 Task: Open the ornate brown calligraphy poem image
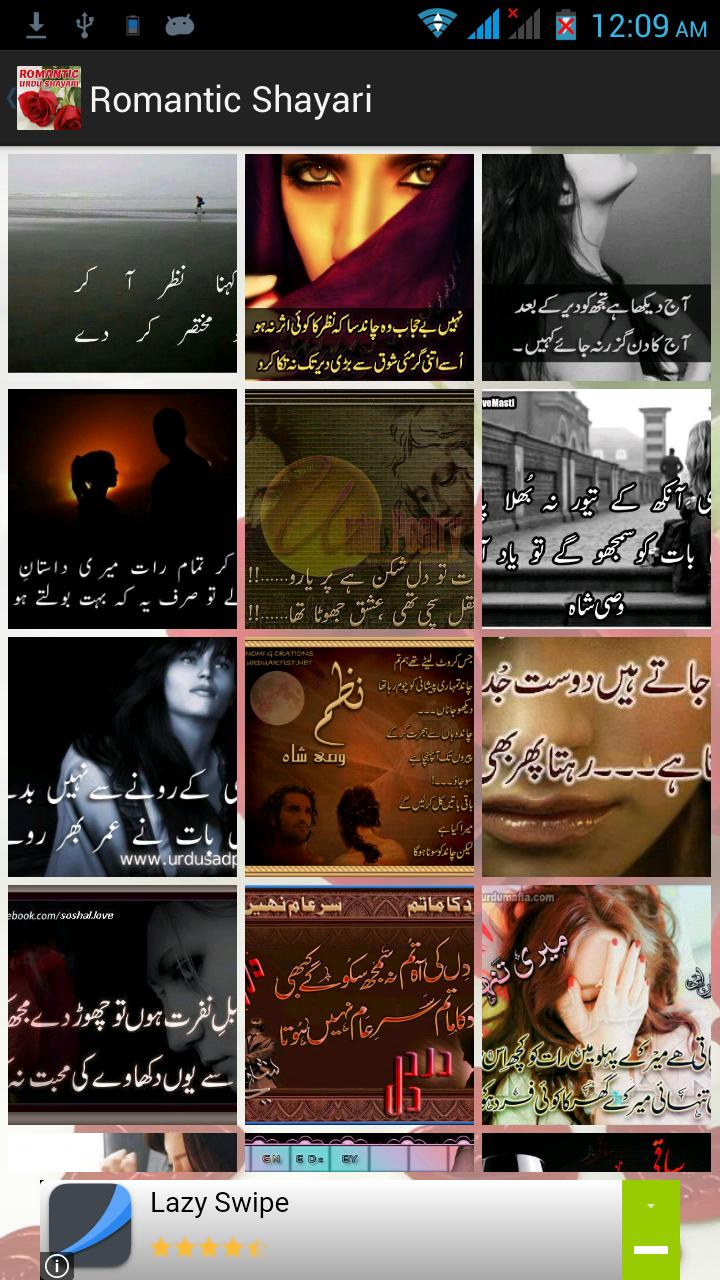tap(359, 1004)
